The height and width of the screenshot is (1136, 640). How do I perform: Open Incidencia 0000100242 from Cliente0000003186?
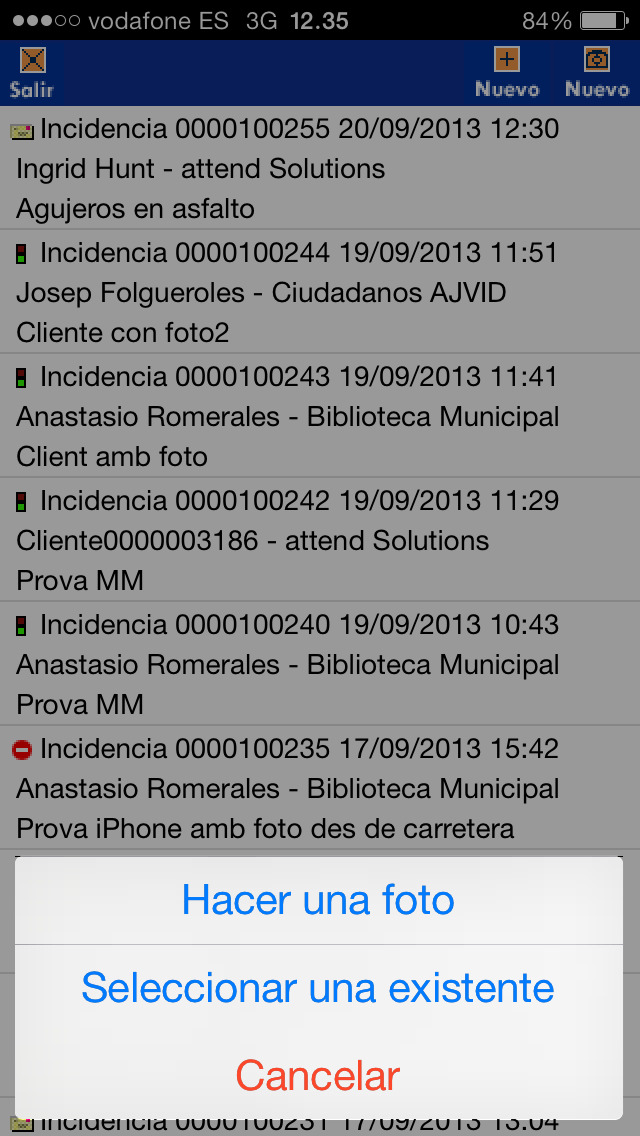point(320,540)
